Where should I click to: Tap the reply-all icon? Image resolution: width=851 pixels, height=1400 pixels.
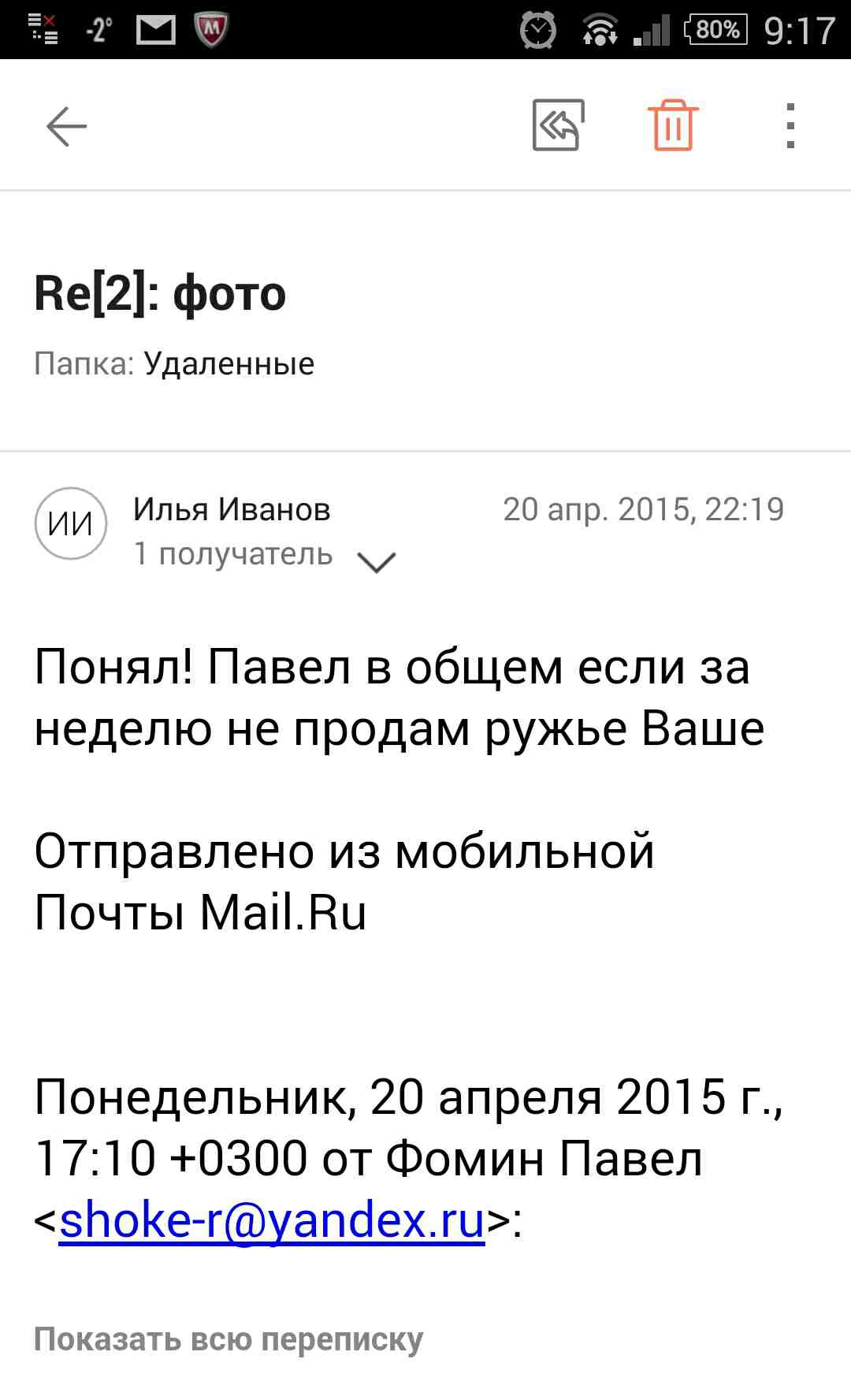tap(558, 125)
